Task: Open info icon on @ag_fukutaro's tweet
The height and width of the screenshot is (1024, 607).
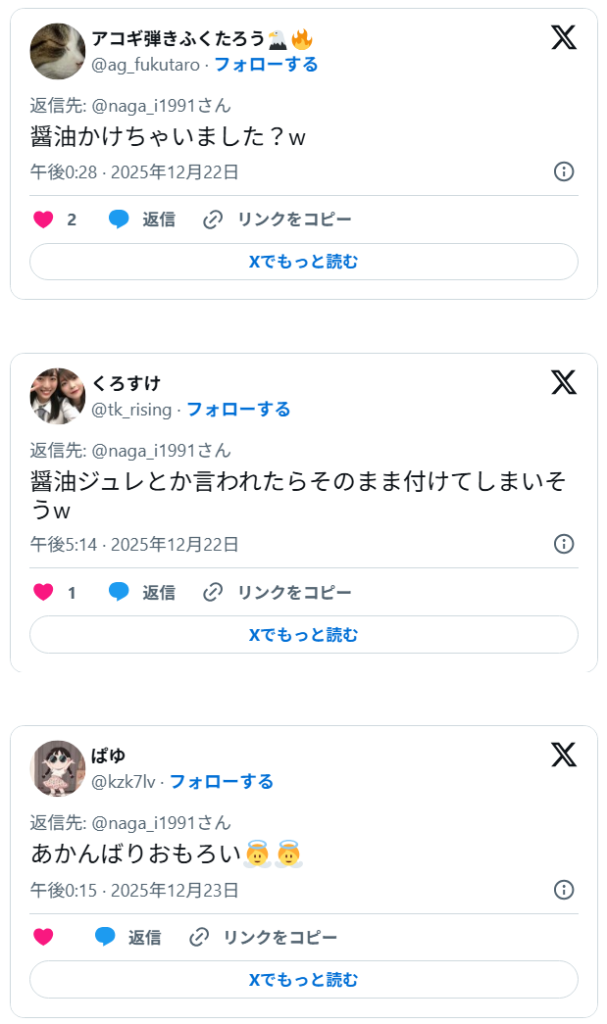Action: click(564, 172)
